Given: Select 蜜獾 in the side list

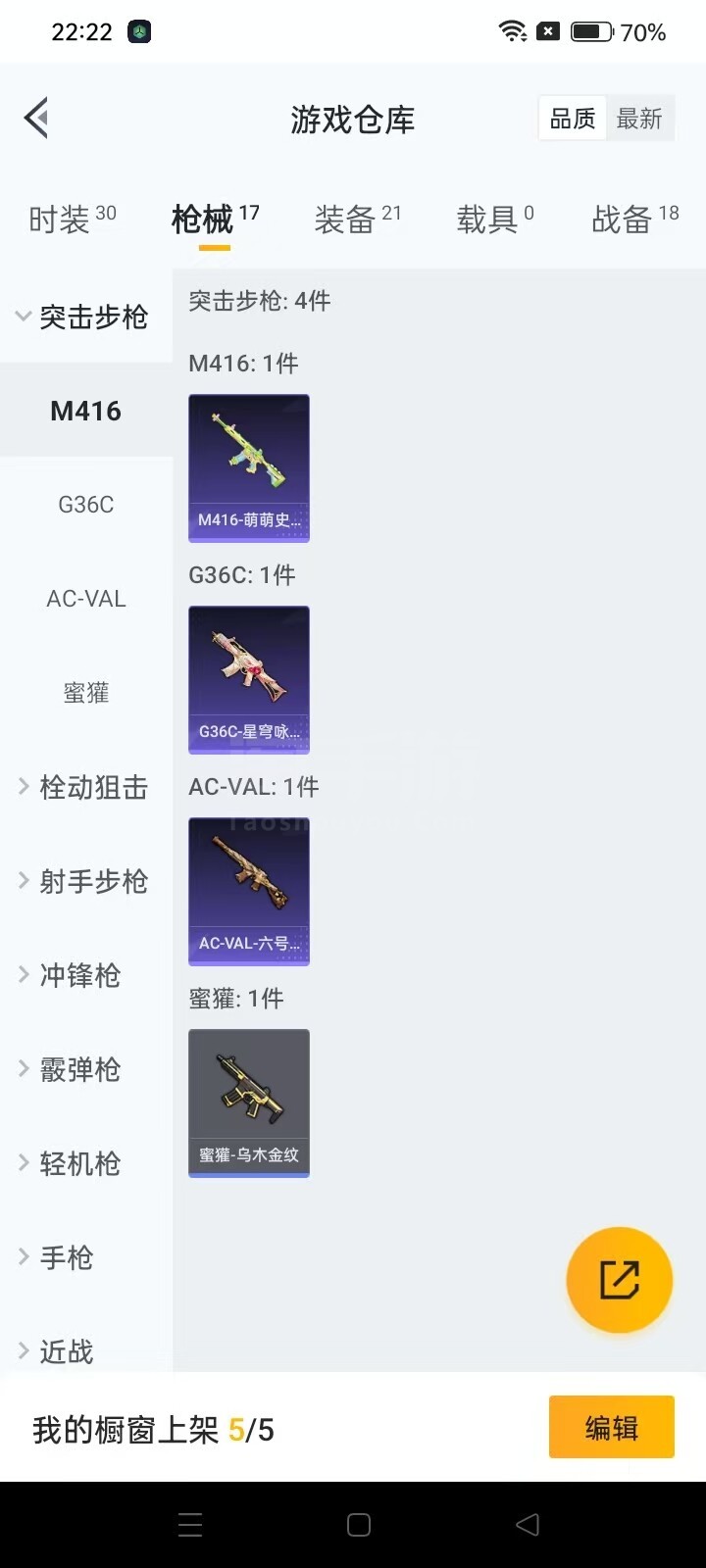Looking at the screenshot, I should pyautogui.click(x=86, y=693).
